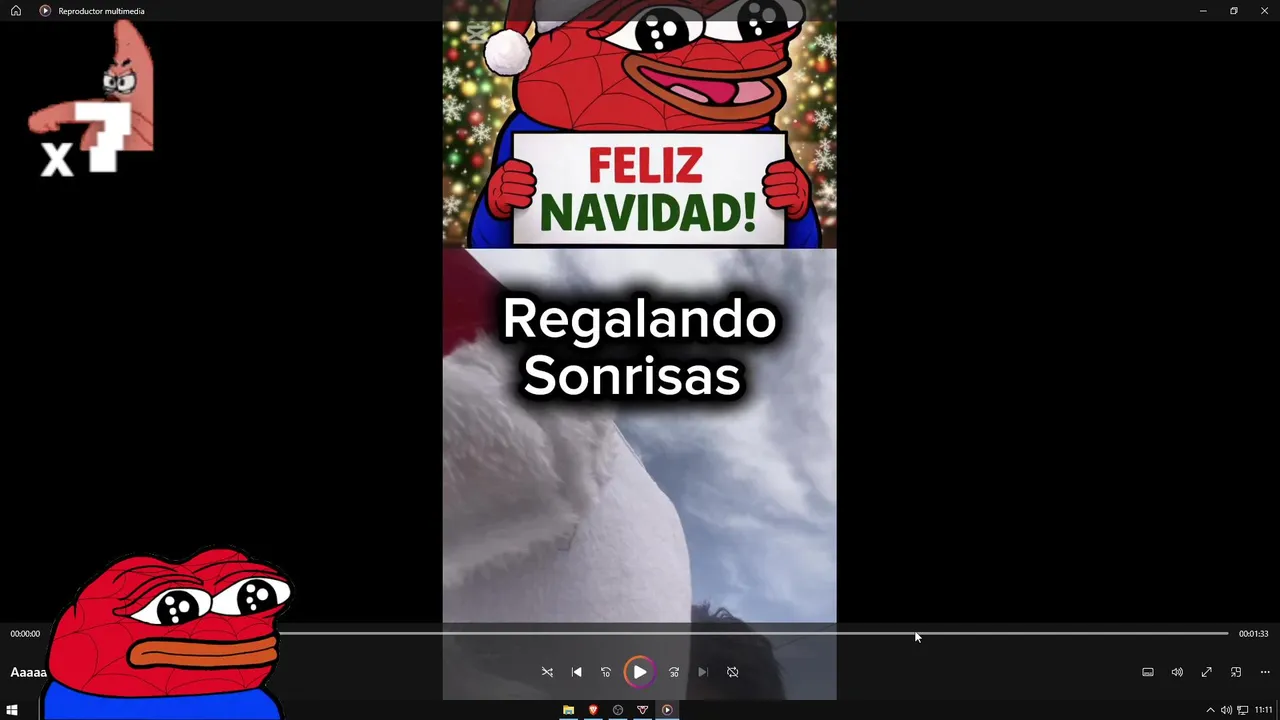Open File Explorer from the taskbar
The width and height of the screenshot is (1280, 720).
[568, 710]
